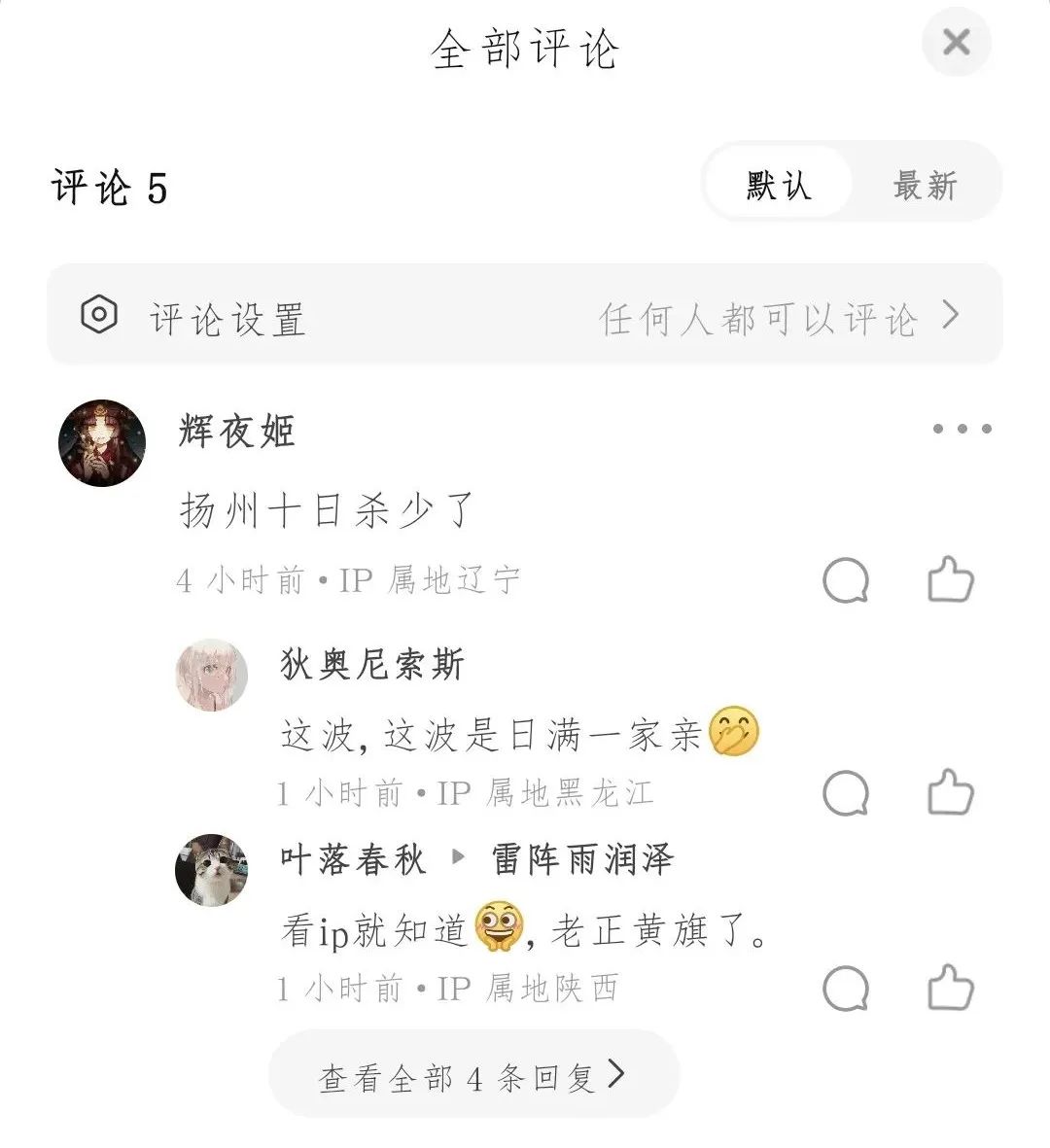Screen dimensions: 1050x1148
Task: Open 叶落春秋's profile avatar
Action: (211, 870)
